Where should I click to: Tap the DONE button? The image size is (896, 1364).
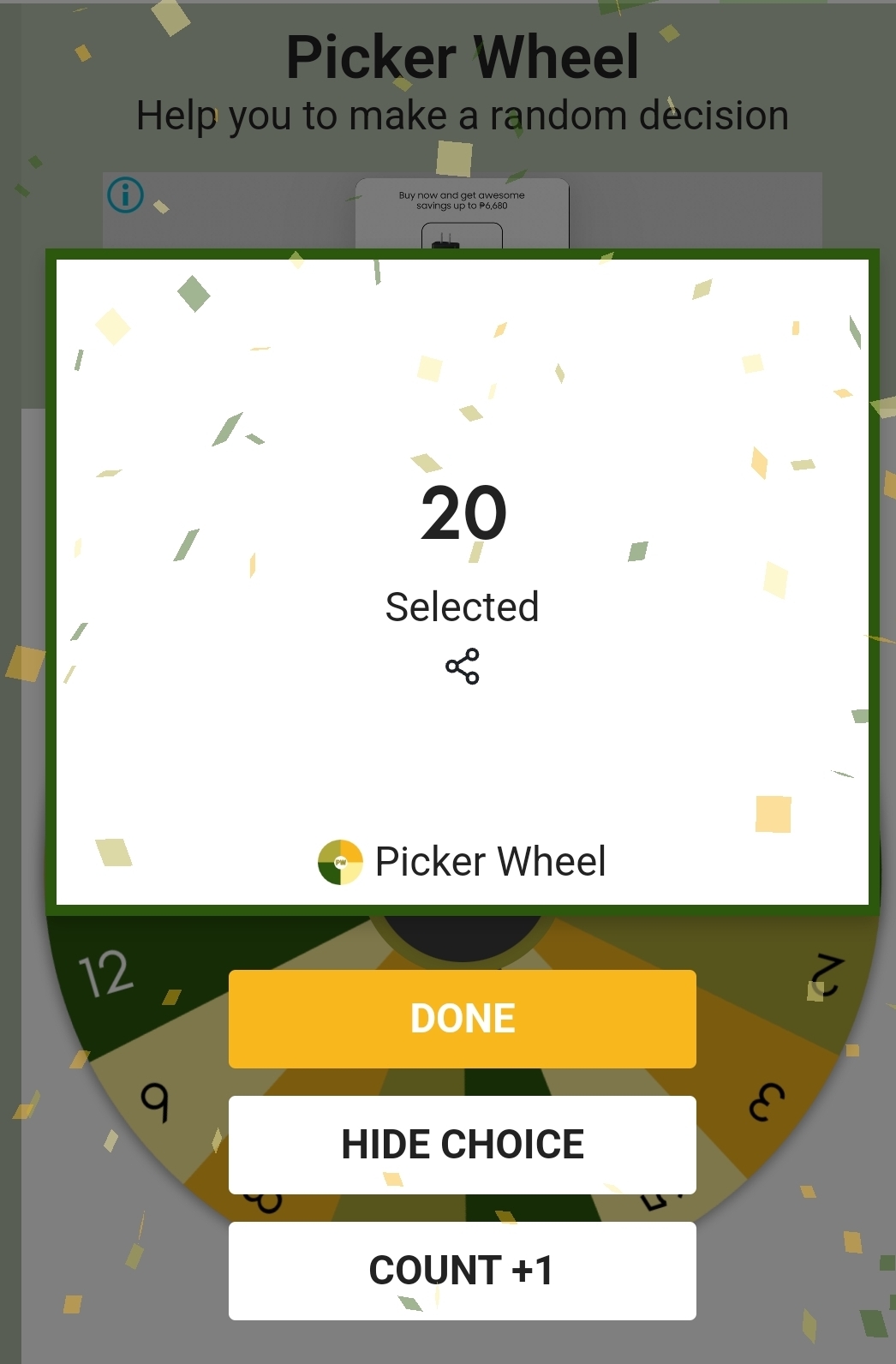462,1019
